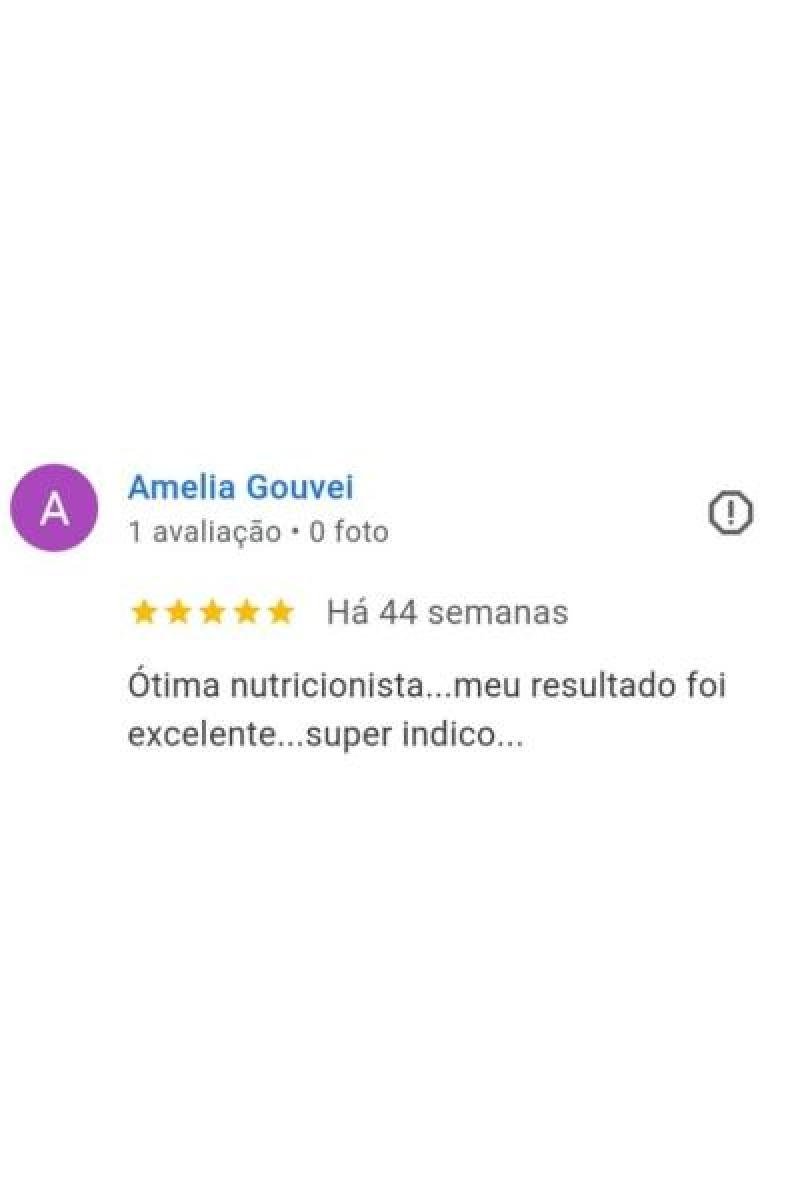The height and width of the screenshot is (1200, 800).
Task: Open Amelia Gouvei's reviewer profile
Action: [x=240, y=488]
